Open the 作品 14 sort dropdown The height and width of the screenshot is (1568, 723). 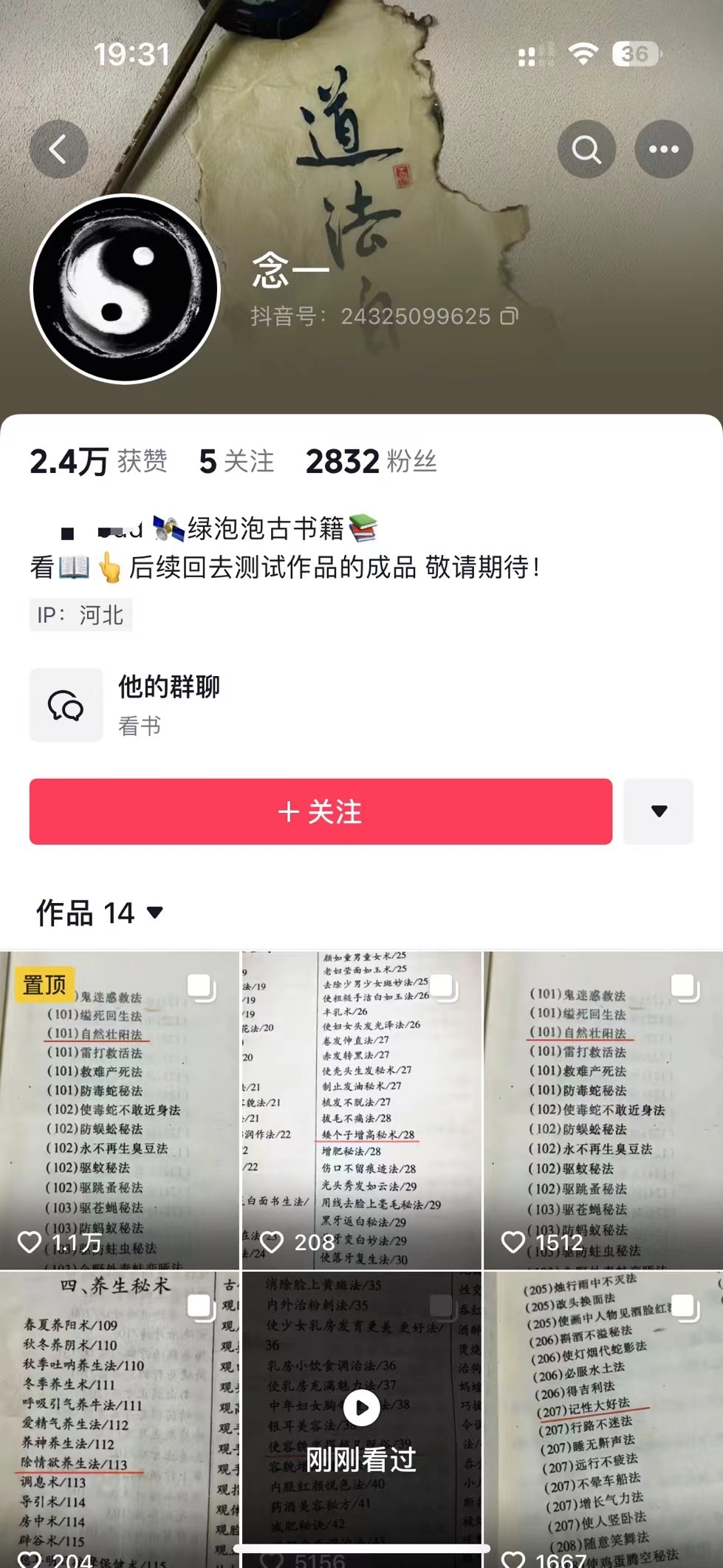pyautogui.click(x=100, y=913)
